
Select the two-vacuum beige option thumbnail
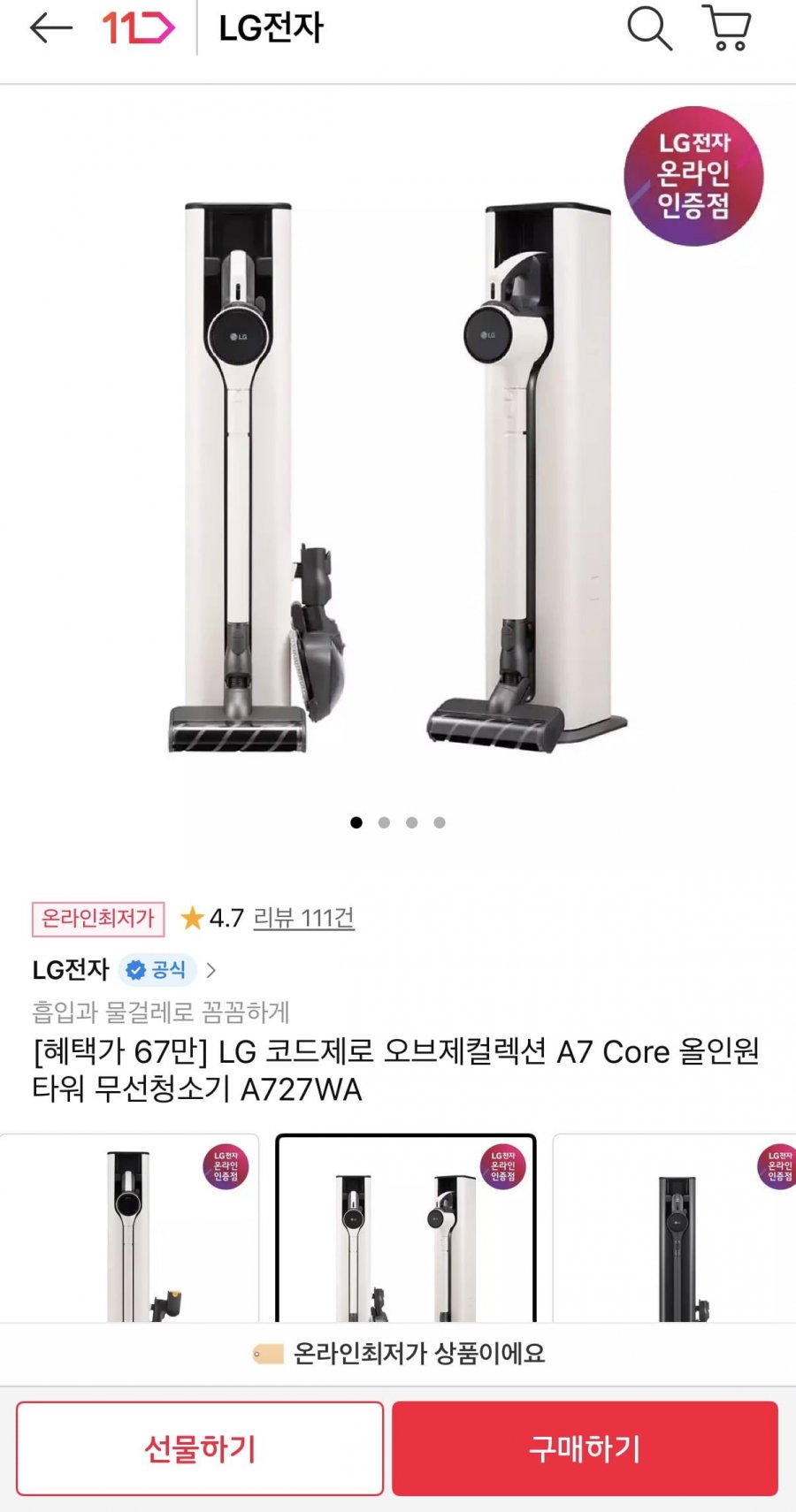[x=406, y=1229]
